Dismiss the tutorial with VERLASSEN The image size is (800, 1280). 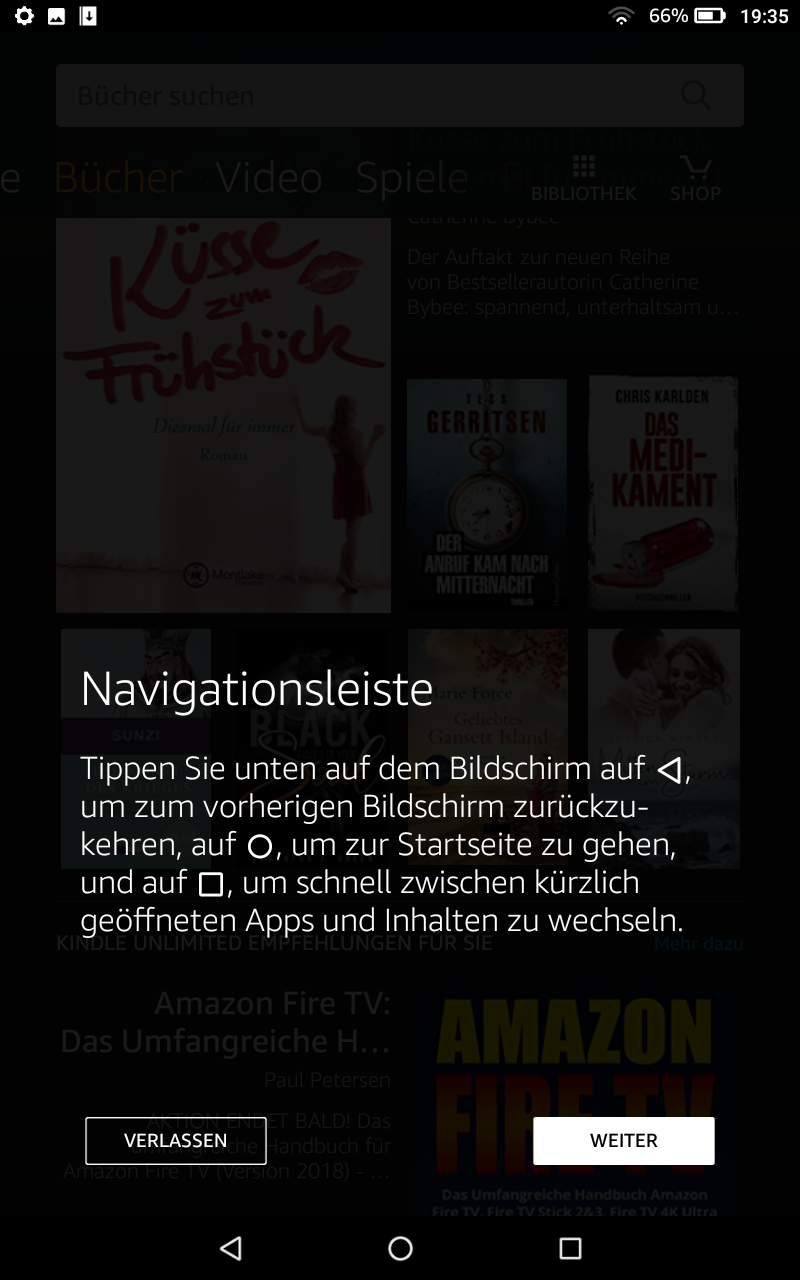pos(175,1141)
